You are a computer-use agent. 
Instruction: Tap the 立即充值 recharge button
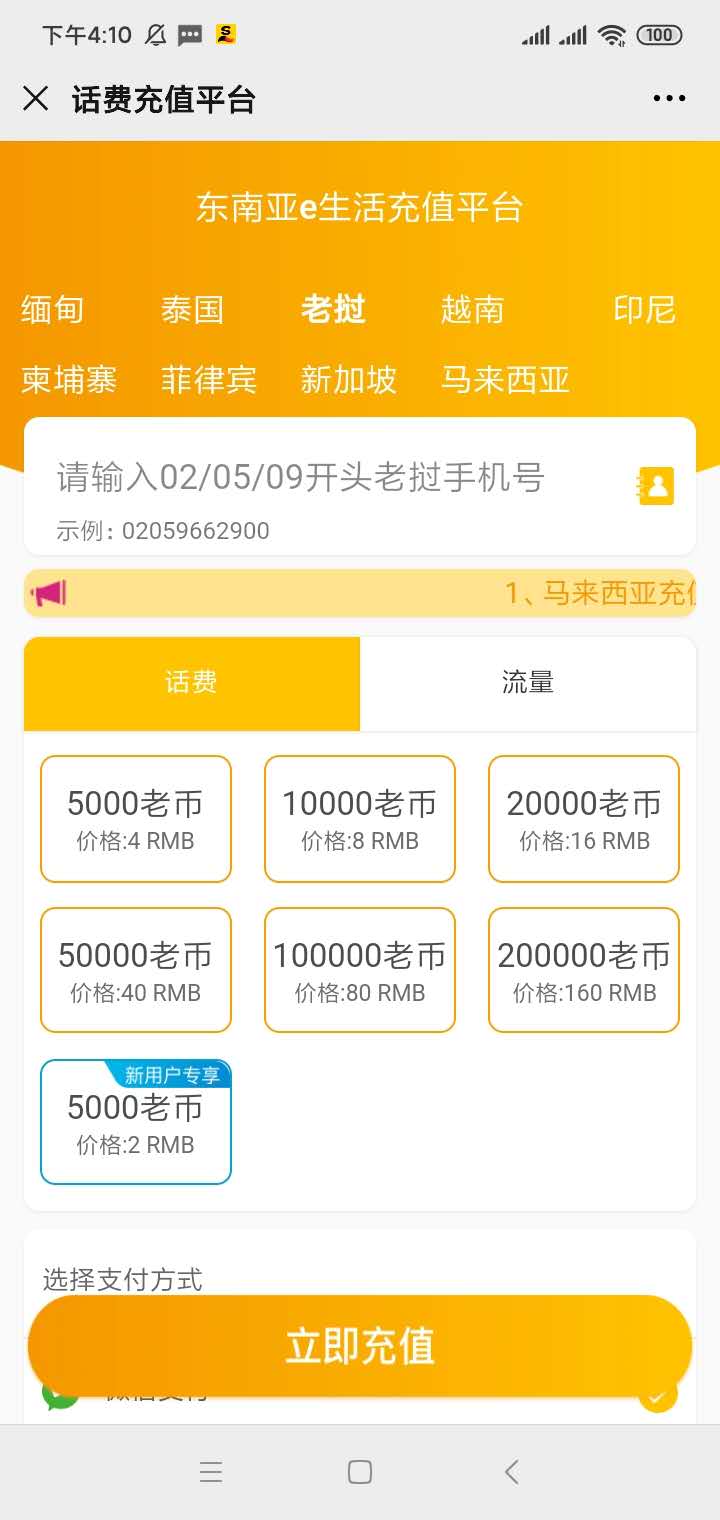359,1345
